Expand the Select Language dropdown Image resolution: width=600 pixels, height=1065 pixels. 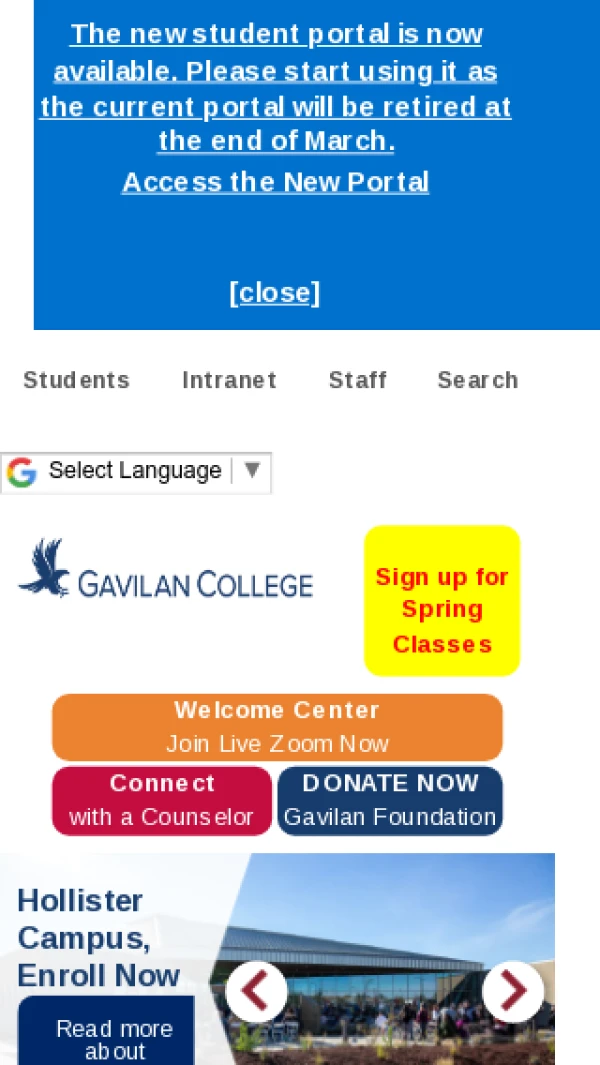[136, 472]
